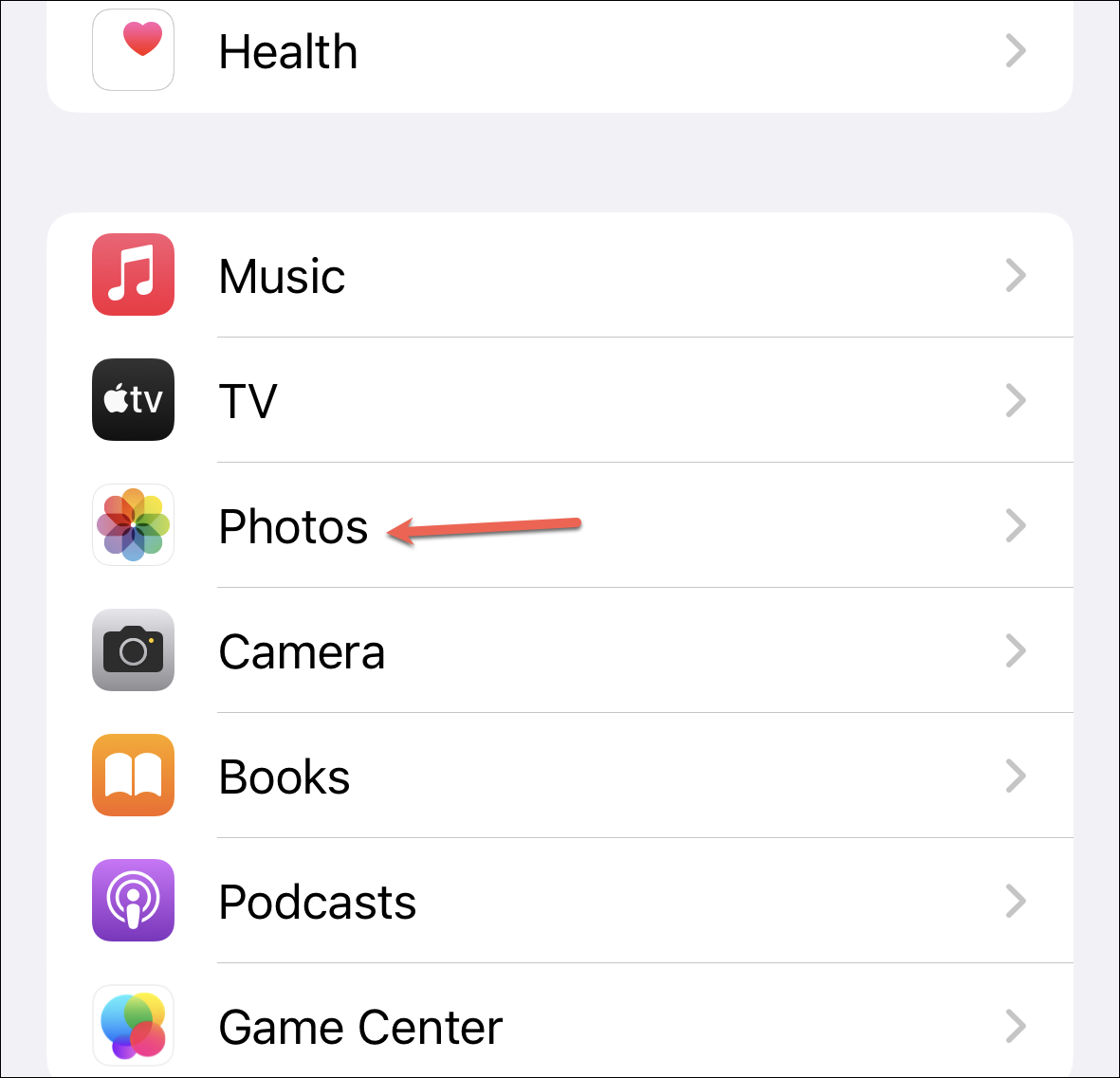Open Health settings
This screenshot has width=1120, height=1078.
(288, 52)
